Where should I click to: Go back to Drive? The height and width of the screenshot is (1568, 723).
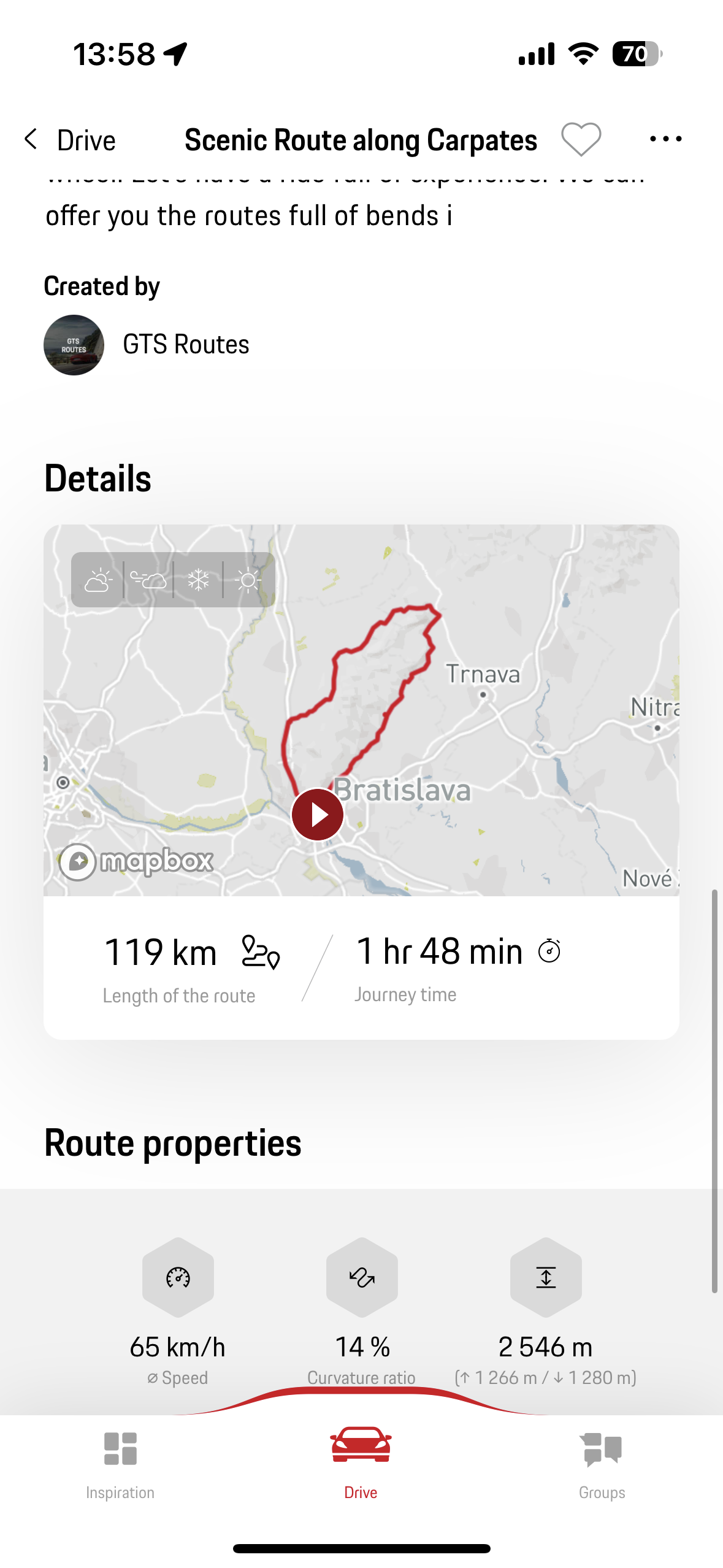[69, 140]
